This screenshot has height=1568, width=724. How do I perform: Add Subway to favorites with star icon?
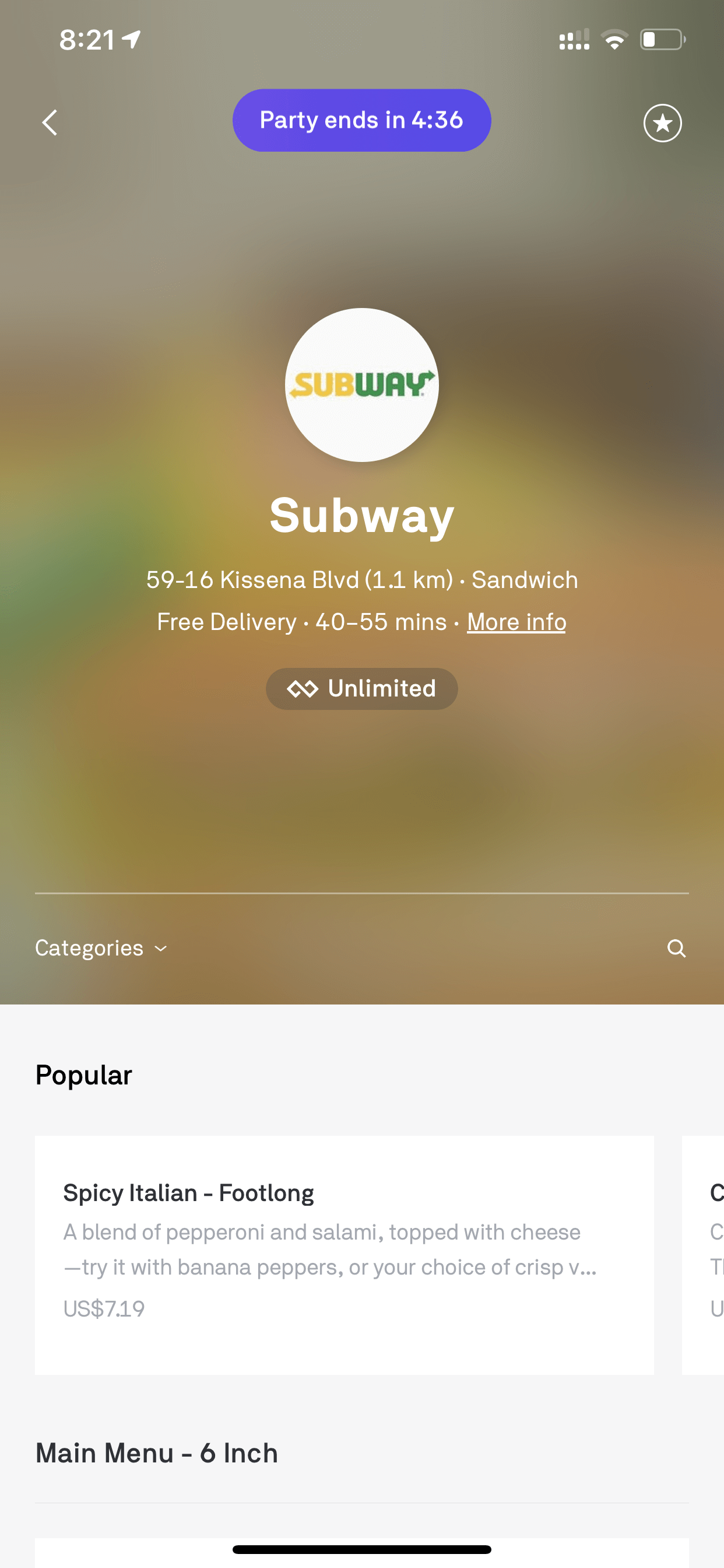coord(662,123)
